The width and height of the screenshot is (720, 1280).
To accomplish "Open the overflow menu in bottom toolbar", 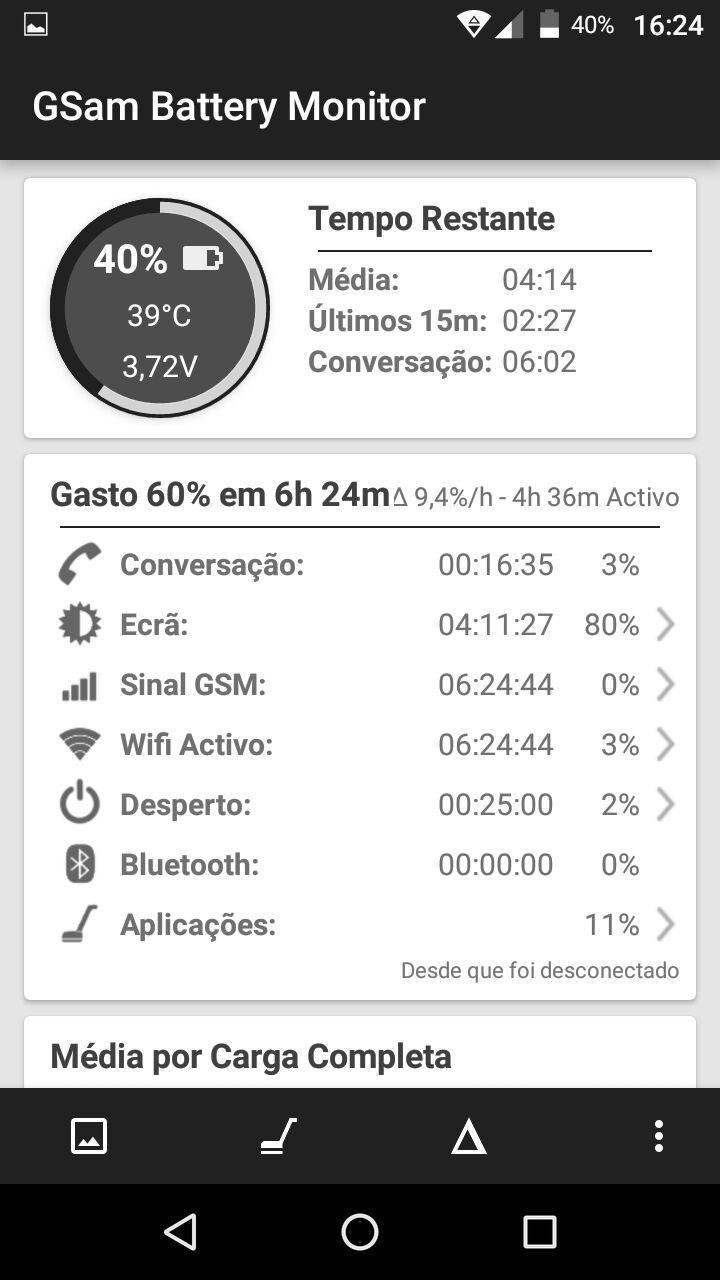I will point(658,1136).
